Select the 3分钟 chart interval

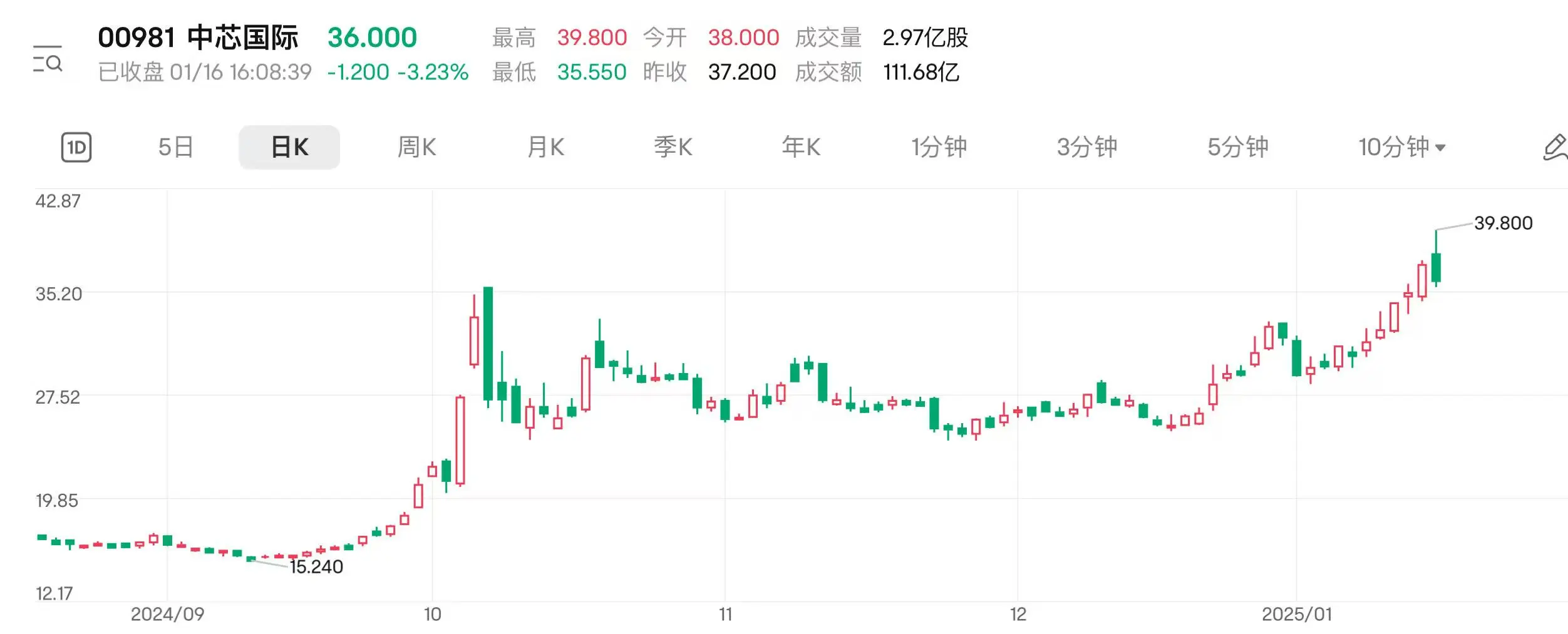click(1087, 147)
